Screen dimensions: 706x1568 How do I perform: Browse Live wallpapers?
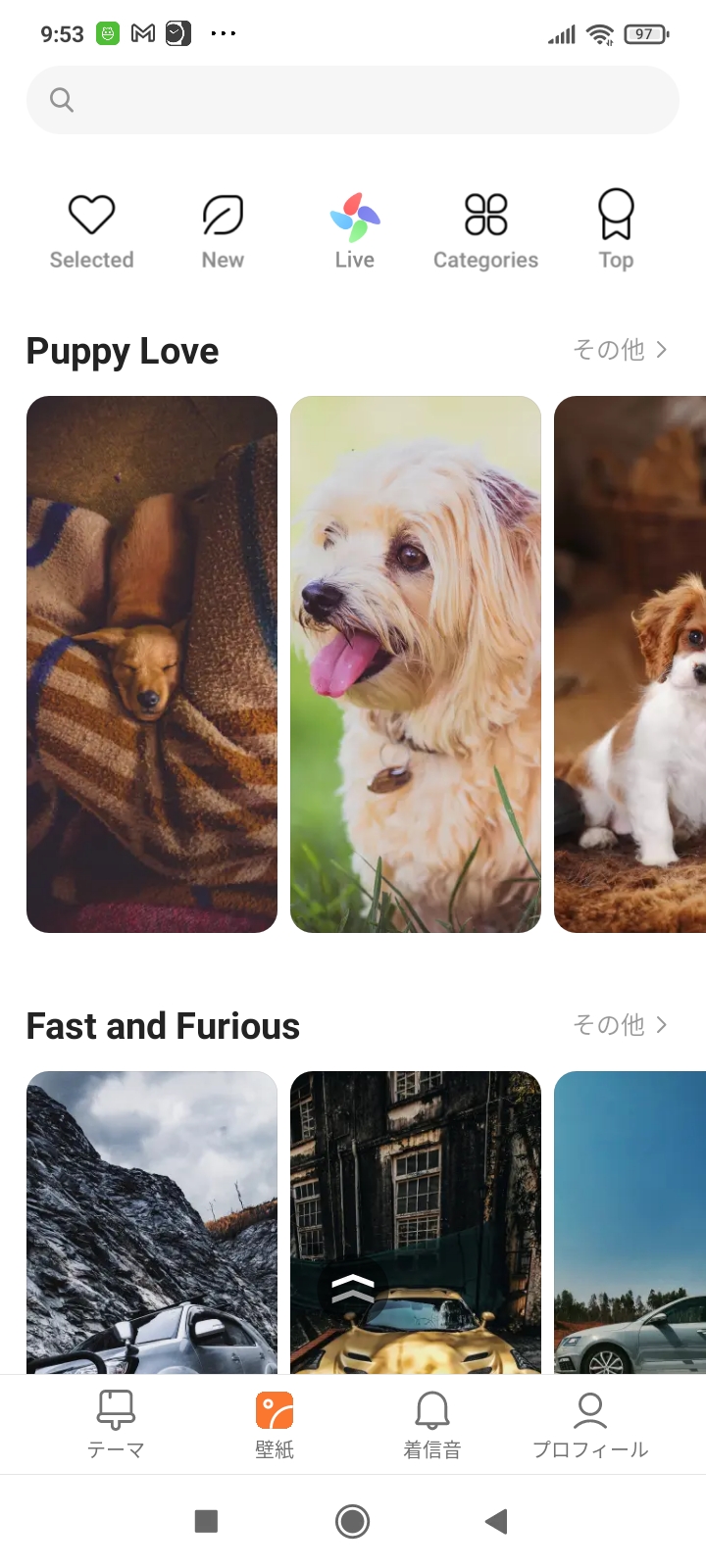[354, 231]
